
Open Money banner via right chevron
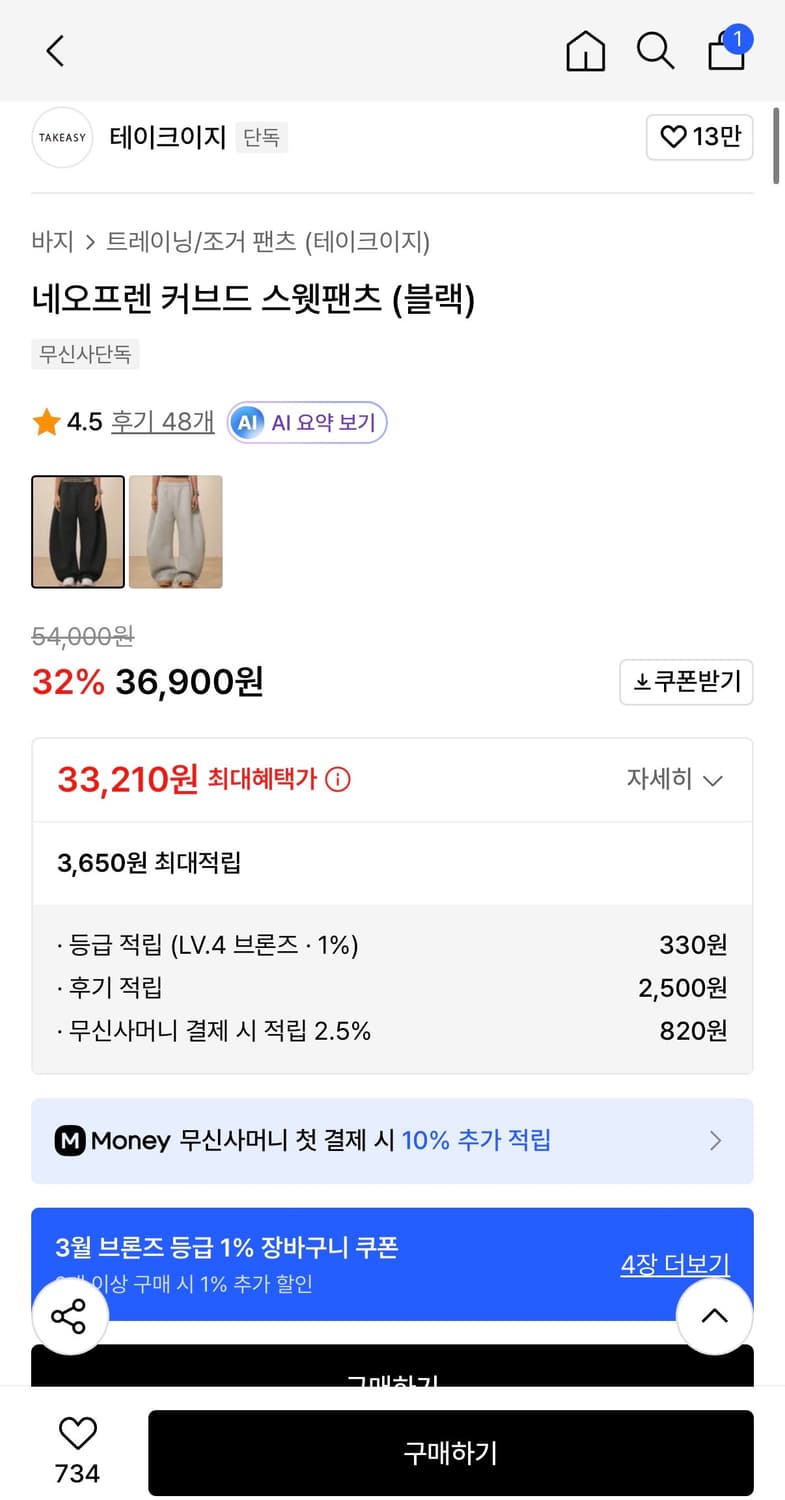[716, 1141]
